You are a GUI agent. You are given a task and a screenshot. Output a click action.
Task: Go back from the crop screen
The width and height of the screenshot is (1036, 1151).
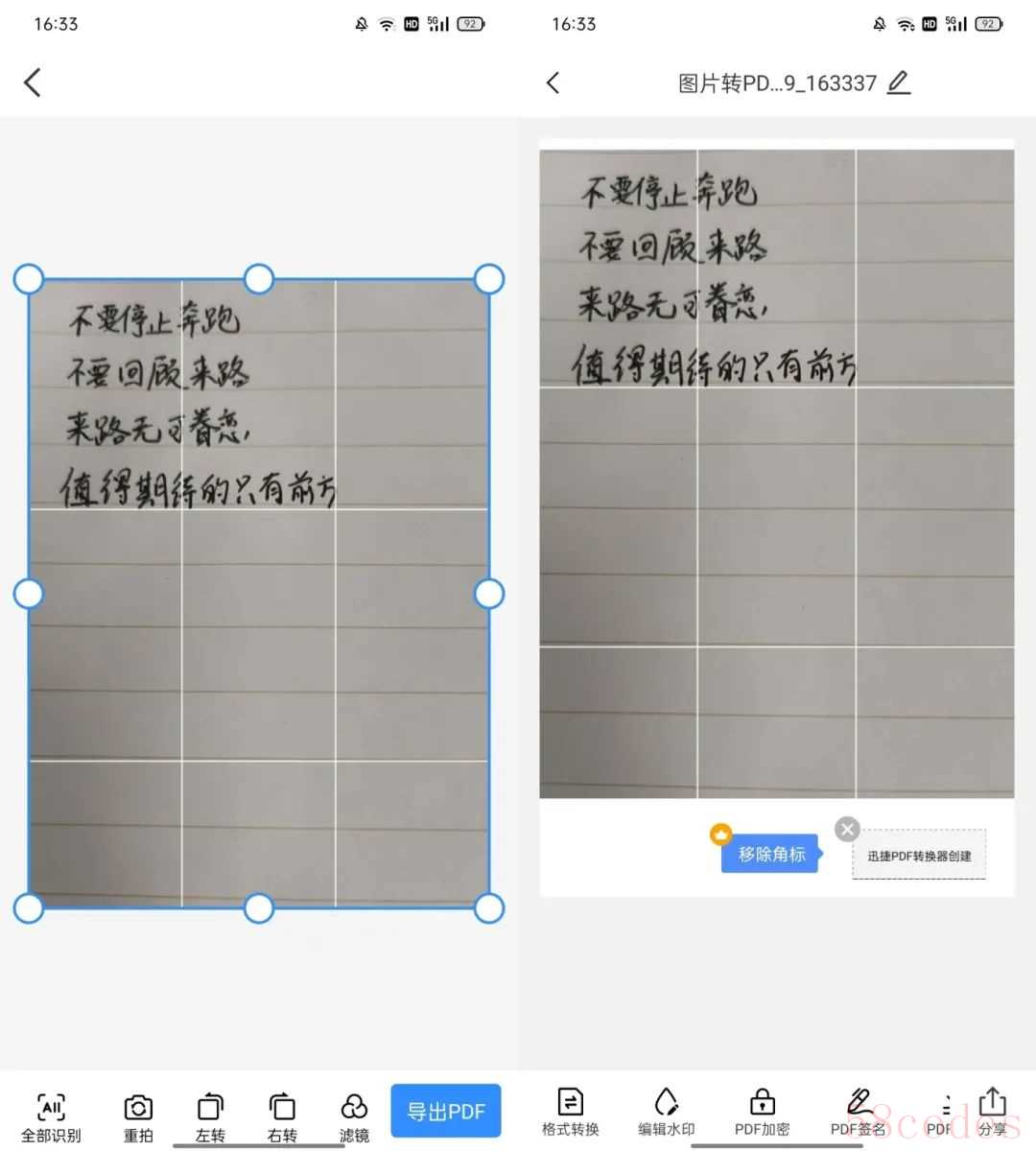tap(33, 82)
